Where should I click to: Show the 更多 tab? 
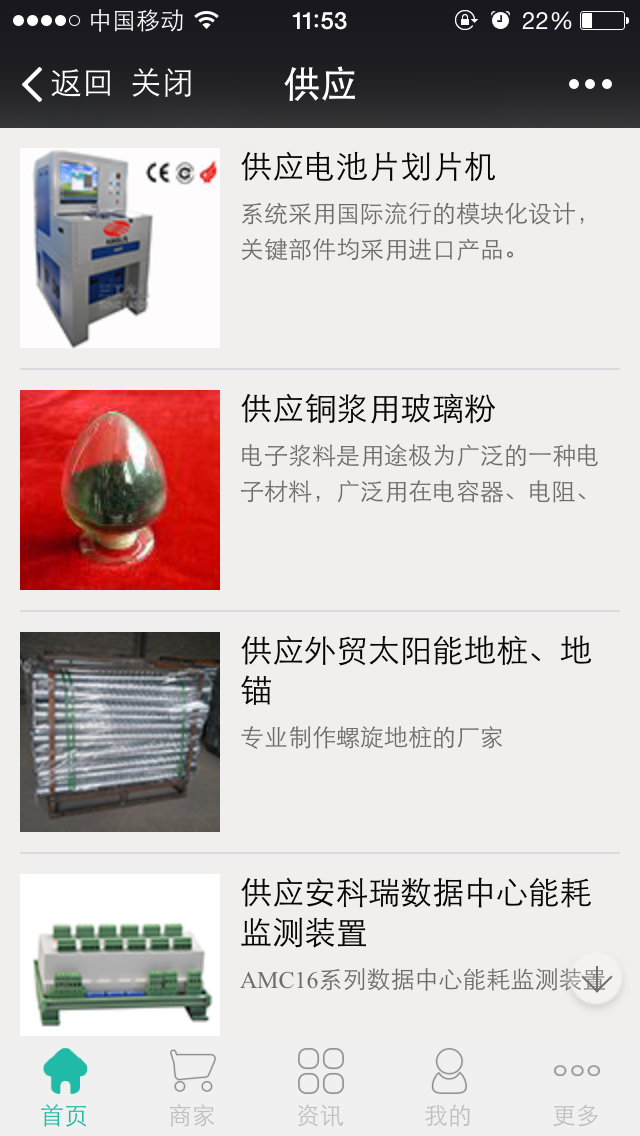(x=576, y=1086)
